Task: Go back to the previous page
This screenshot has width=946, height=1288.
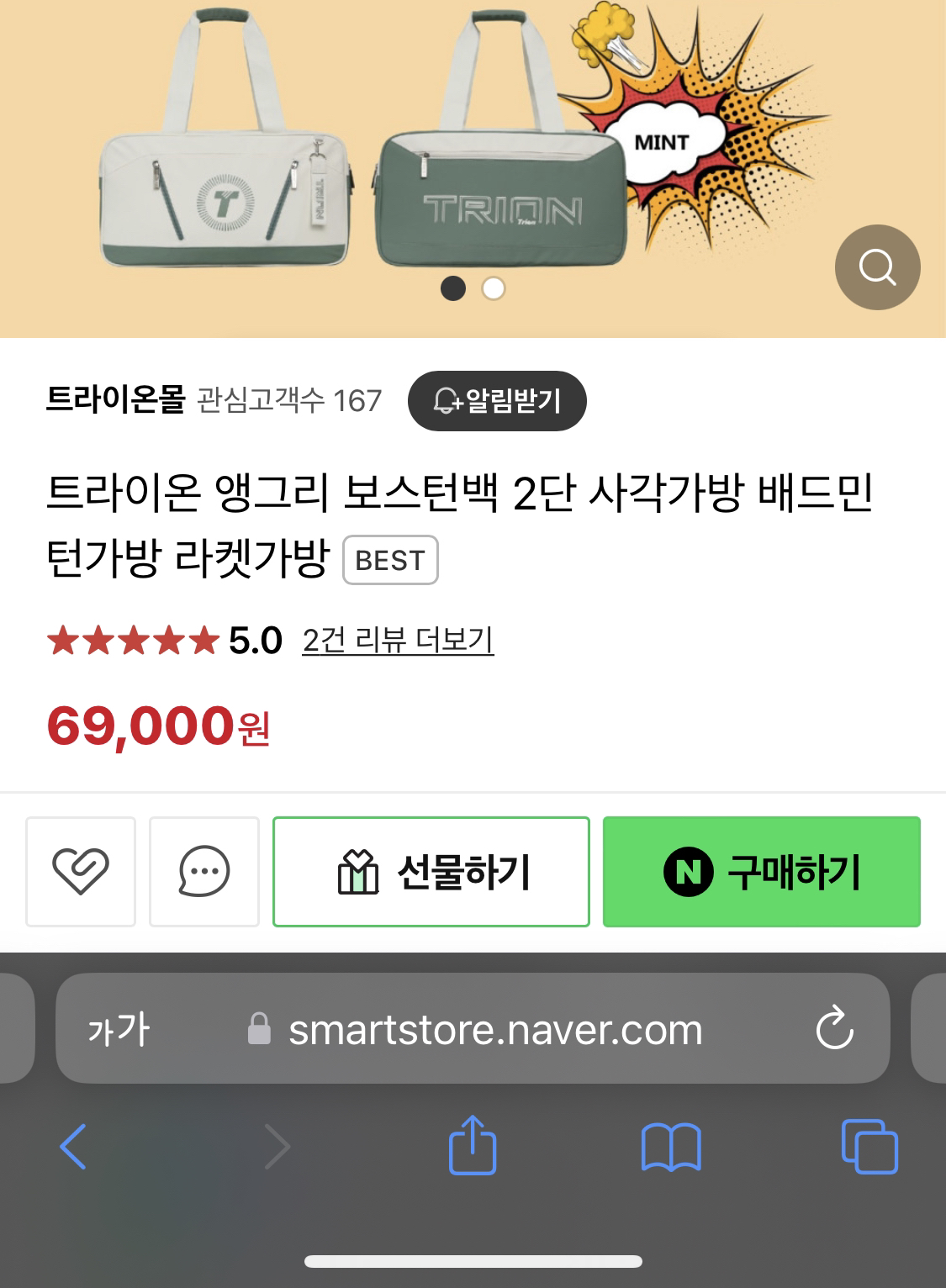Action: tap(73, 1147)
